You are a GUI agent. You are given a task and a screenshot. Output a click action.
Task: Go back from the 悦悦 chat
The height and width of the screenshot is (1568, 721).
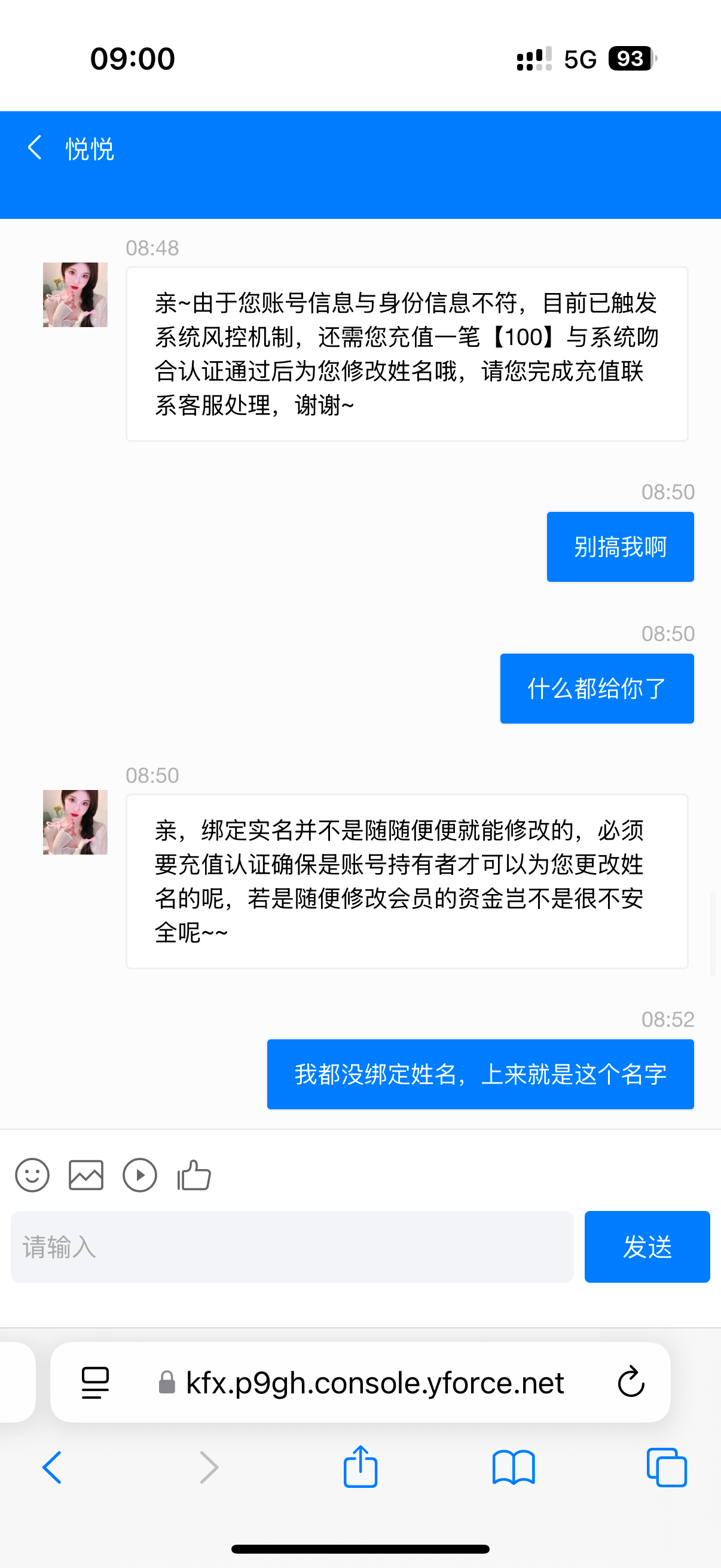pos(35,148)
